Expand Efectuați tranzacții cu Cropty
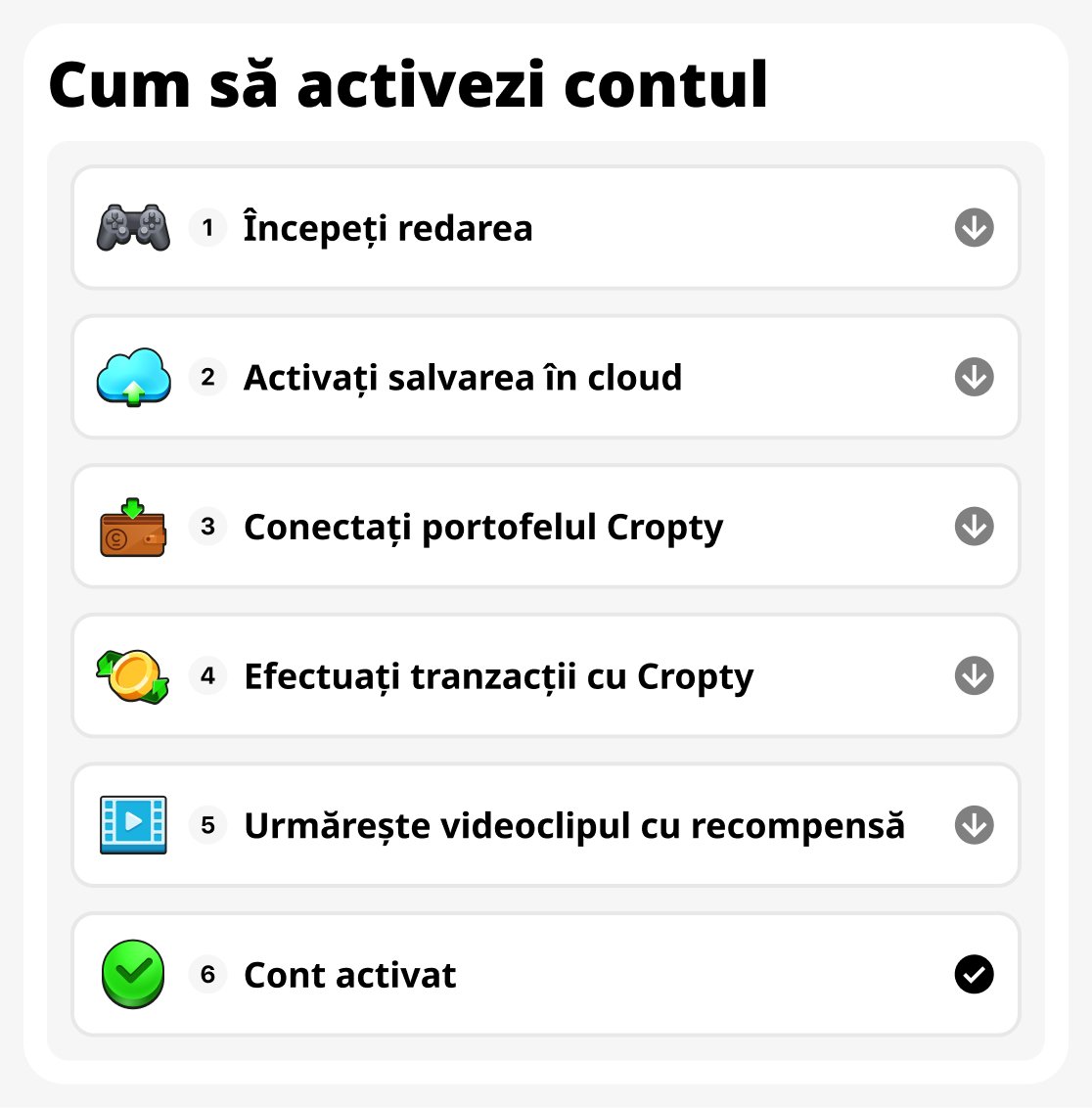Viewport: 1092px width, 1108px height. tap(973, 676)
